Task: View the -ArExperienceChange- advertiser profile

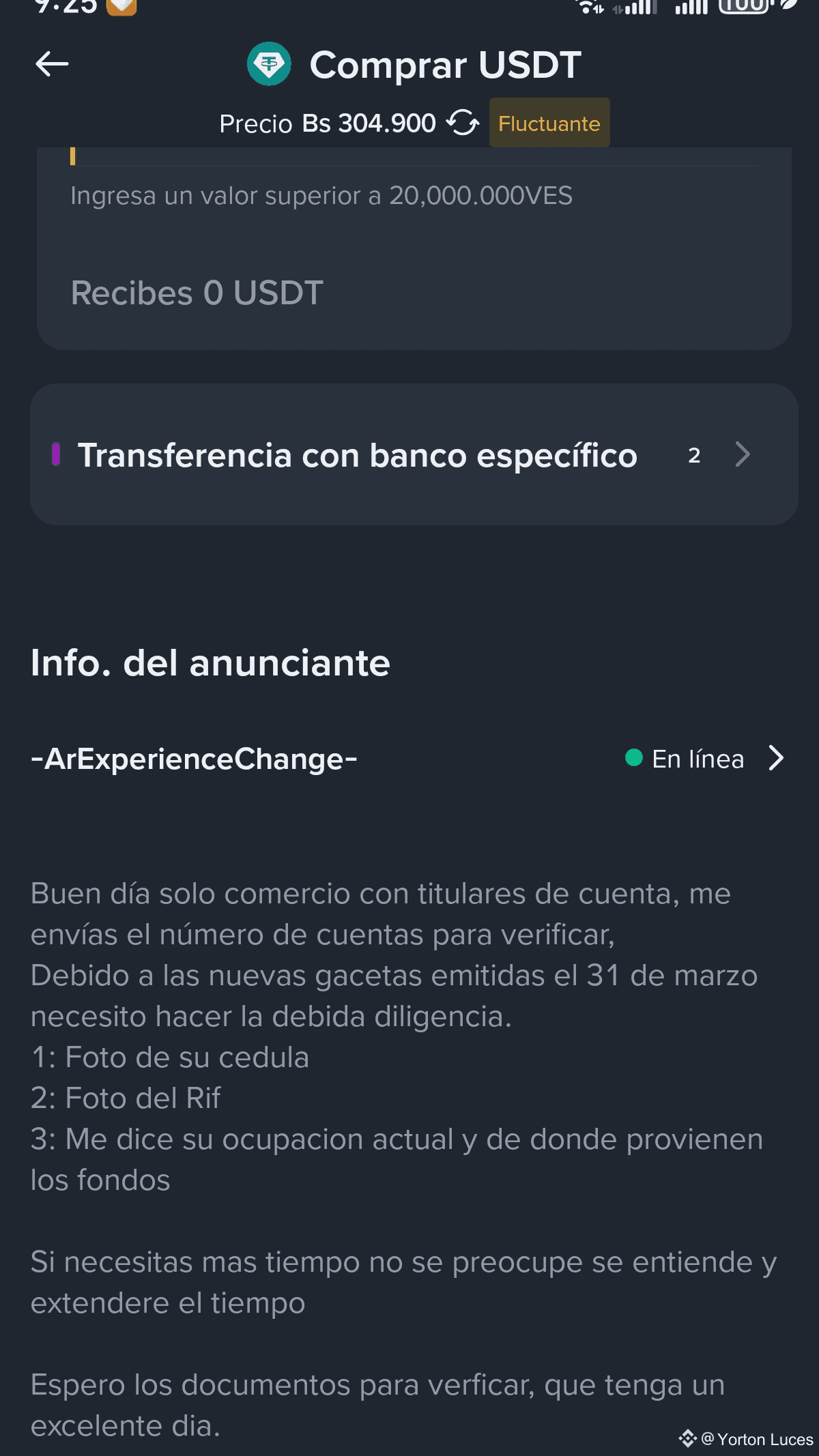Action: (x=776, y=758)
